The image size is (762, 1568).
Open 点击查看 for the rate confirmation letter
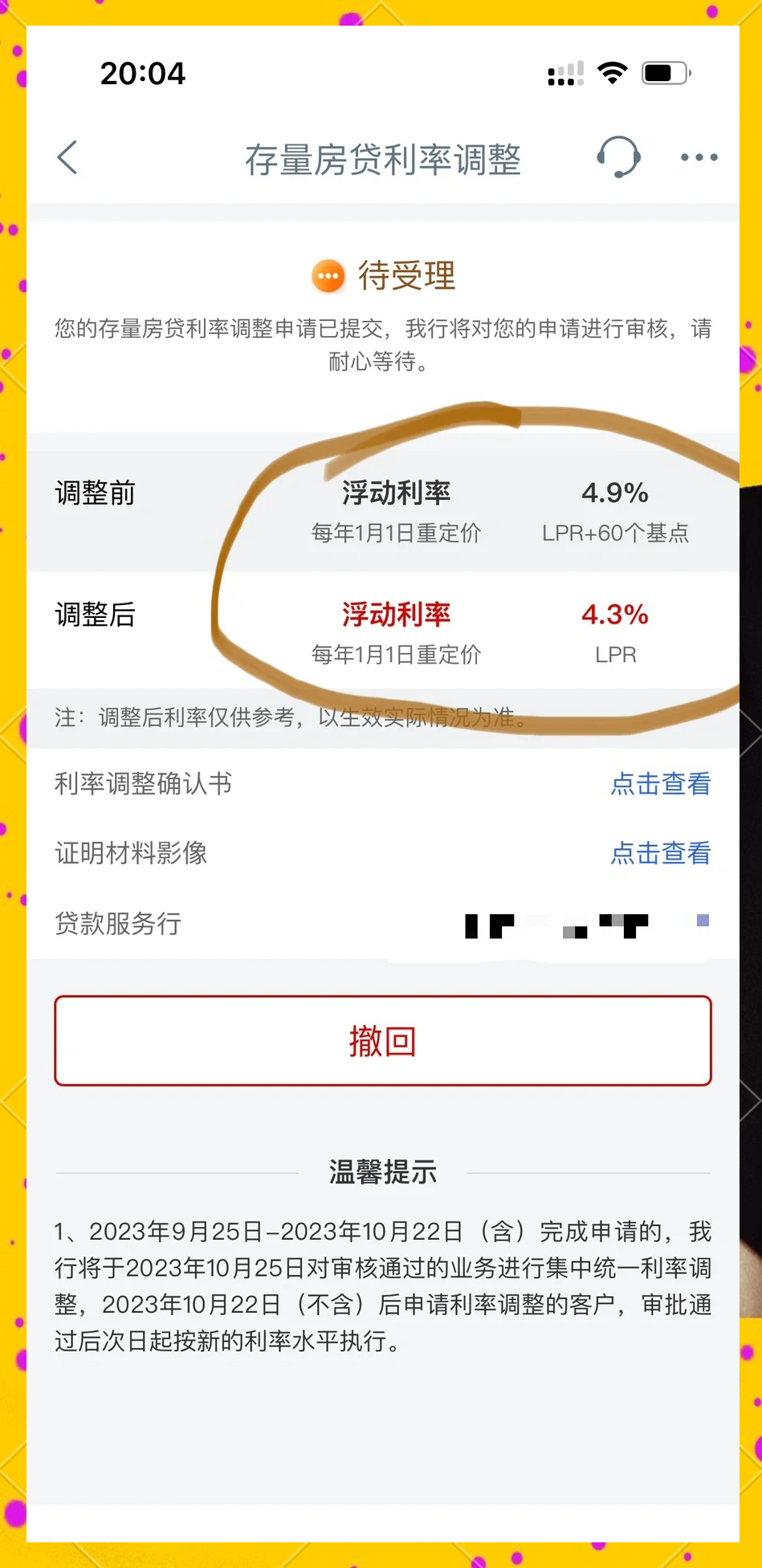[660, 785]
